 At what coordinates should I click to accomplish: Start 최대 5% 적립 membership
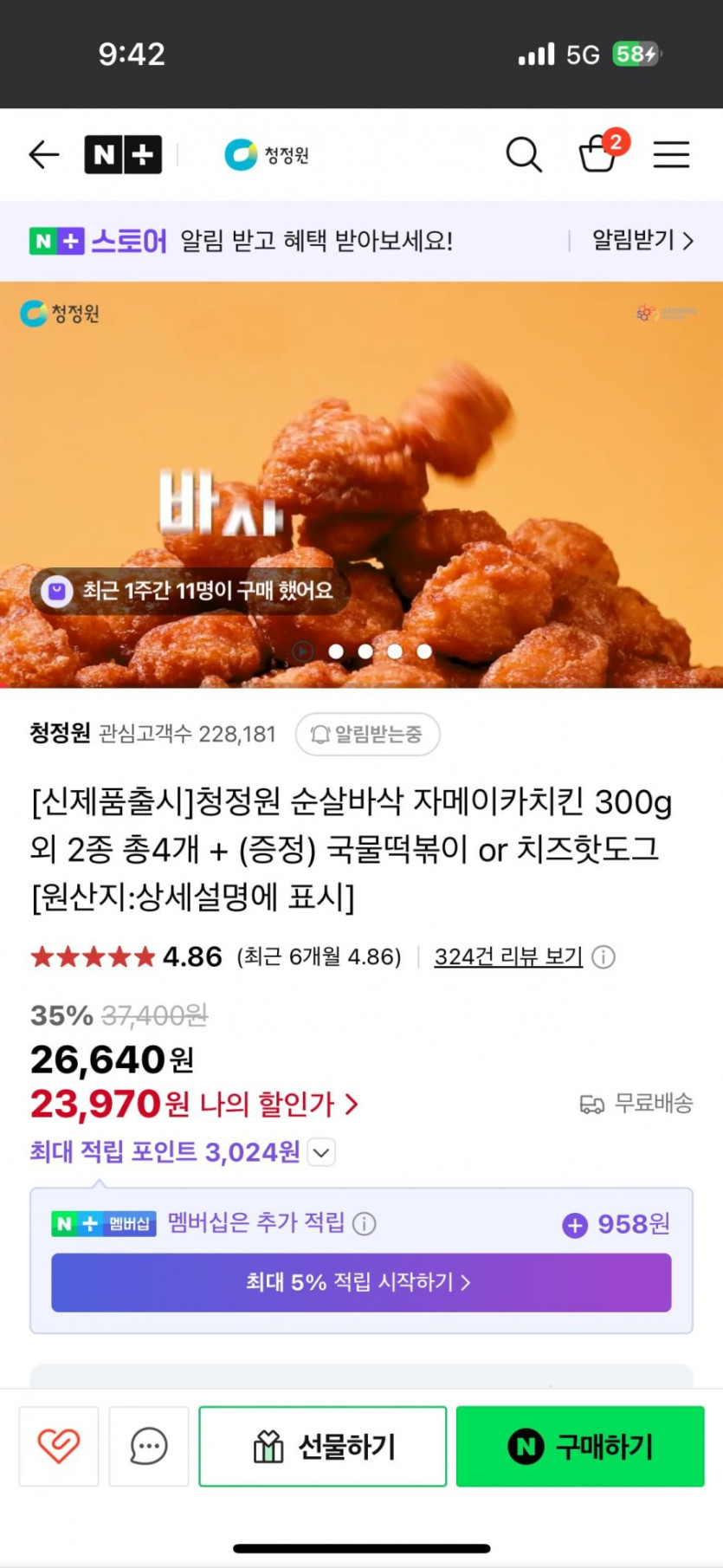coord(361,1282)
